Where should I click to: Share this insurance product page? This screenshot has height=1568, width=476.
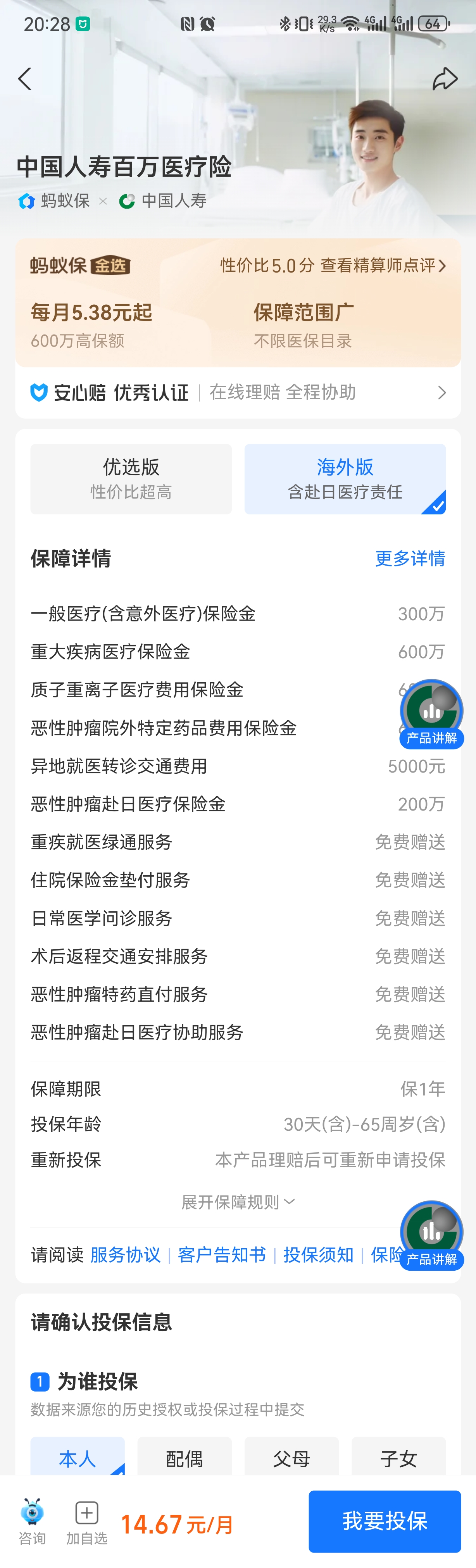tap(445, 79)
